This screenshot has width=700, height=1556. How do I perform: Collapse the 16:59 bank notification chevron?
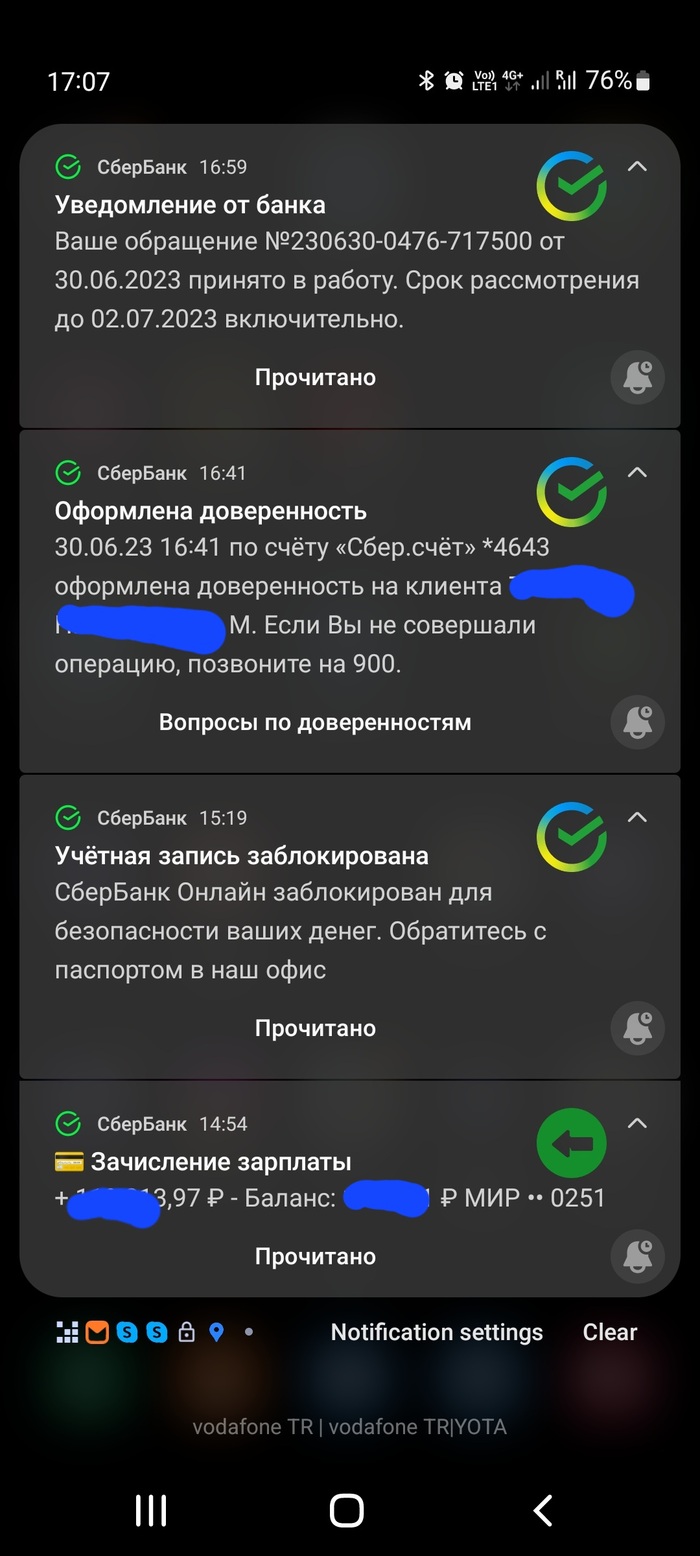[x=637, y=167]
